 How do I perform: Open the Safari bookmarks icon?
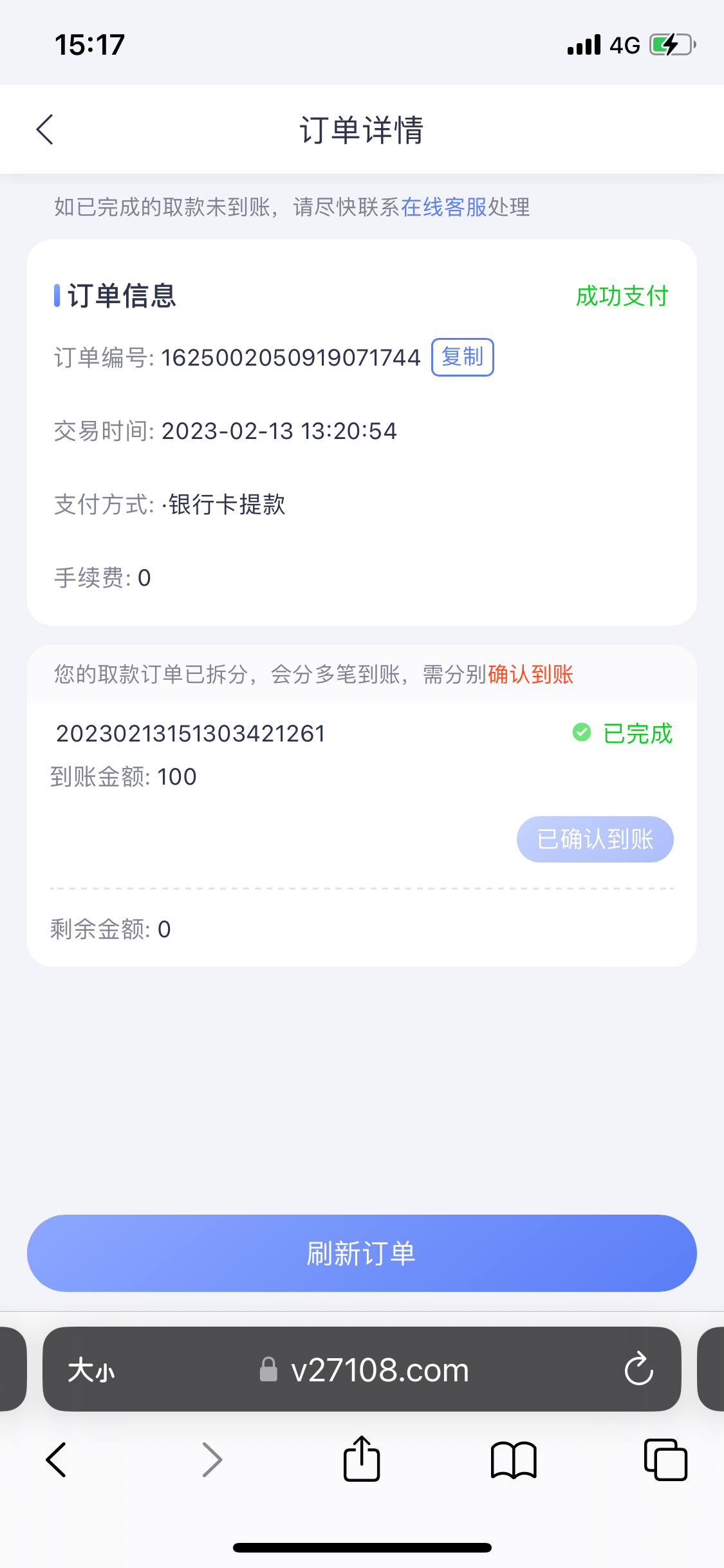tap(514, 1460)
